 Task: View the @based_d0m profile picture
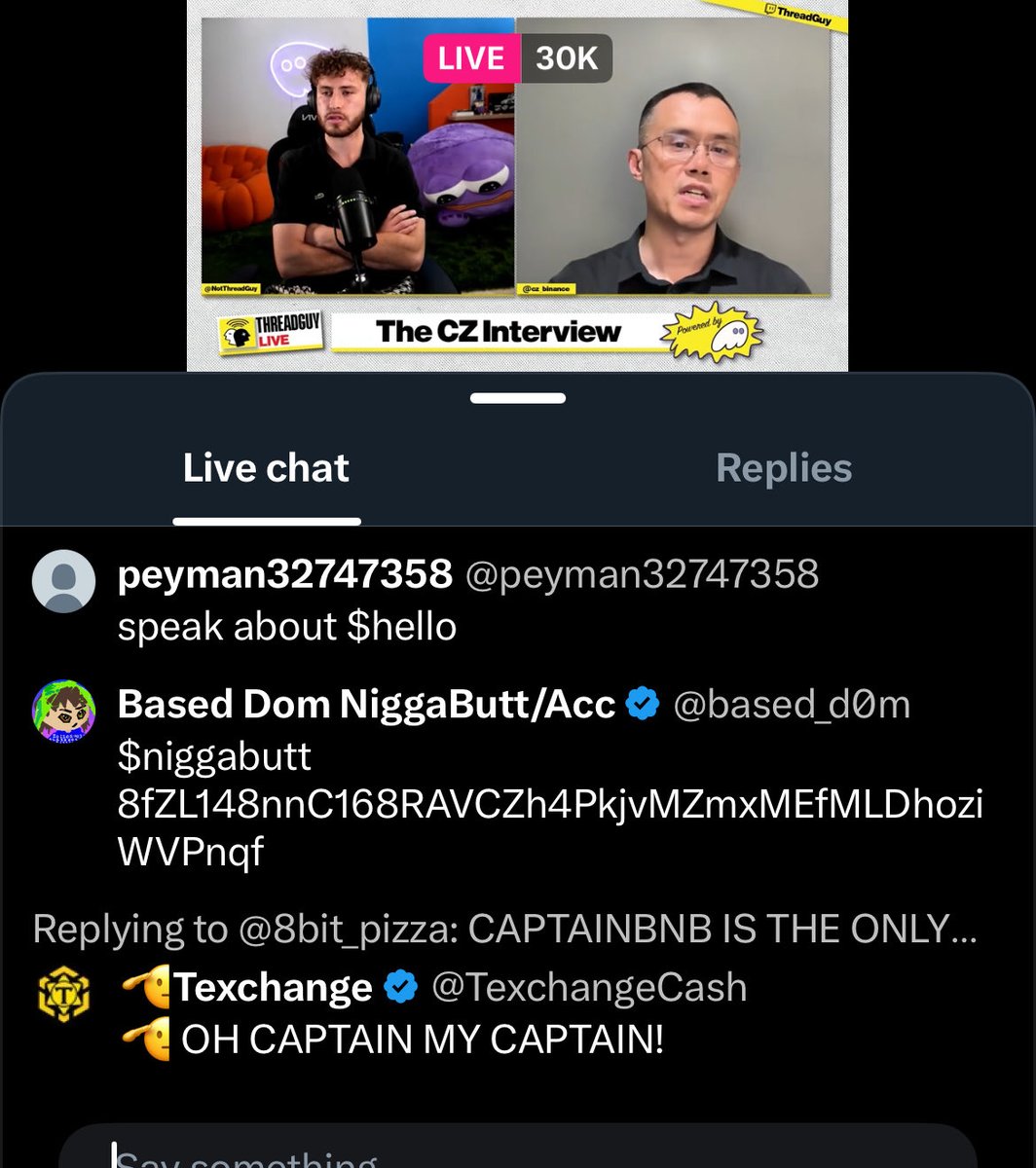[64, 712]
